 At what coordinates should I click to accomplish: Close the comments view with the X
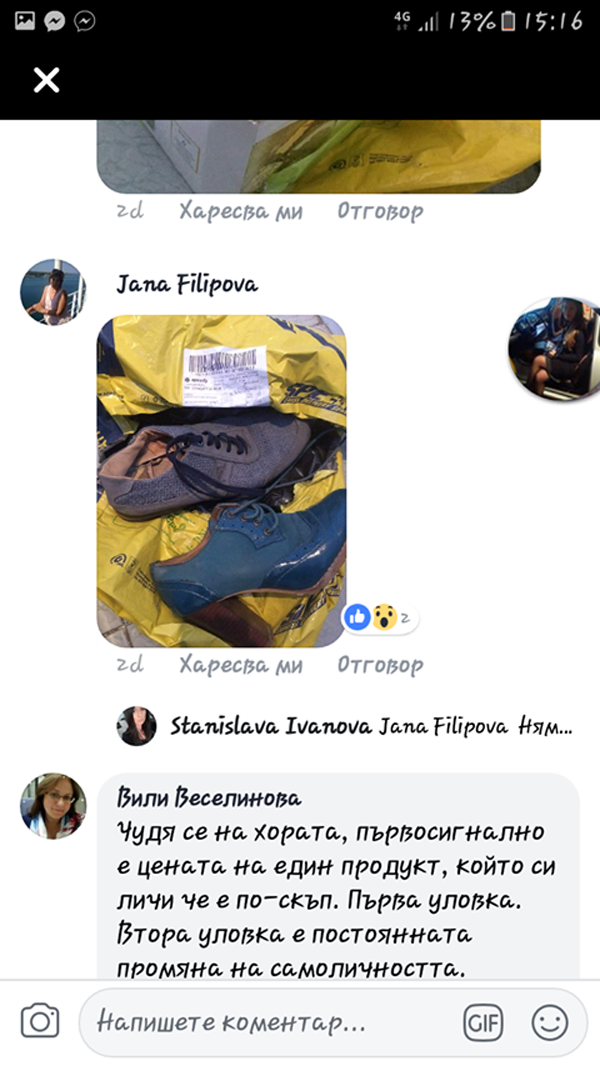[46, 80]
